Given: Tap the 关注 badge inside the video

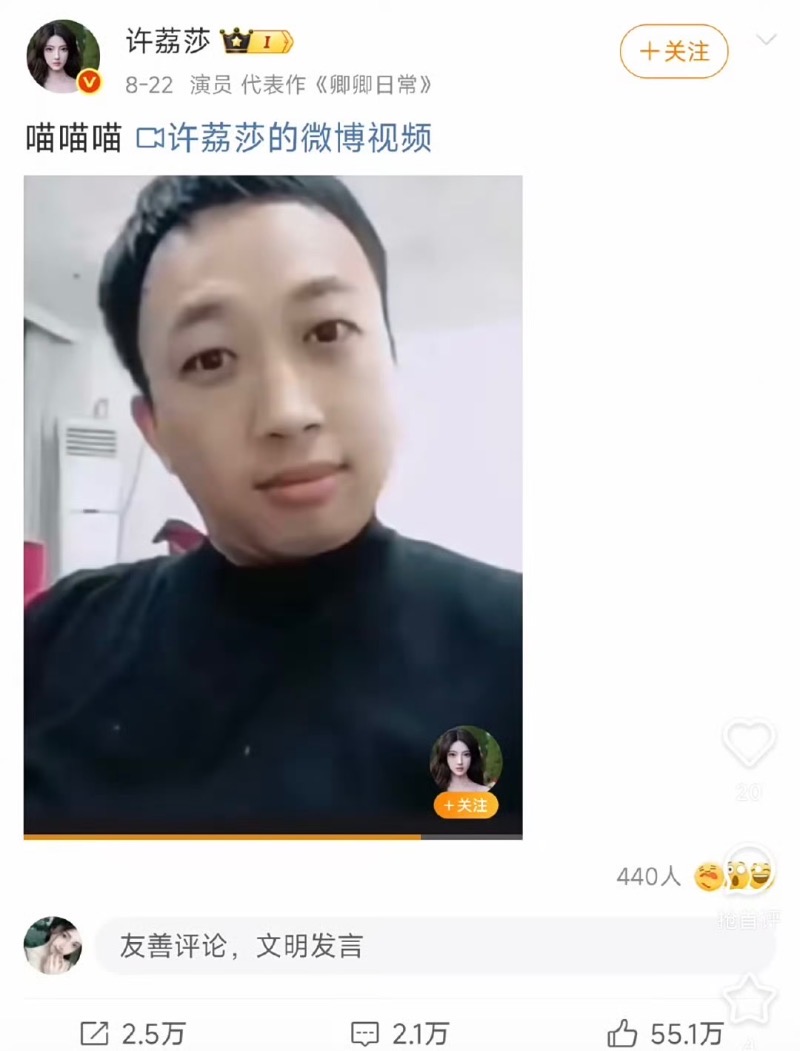Looking at the screenshot, I should [466, 805].
